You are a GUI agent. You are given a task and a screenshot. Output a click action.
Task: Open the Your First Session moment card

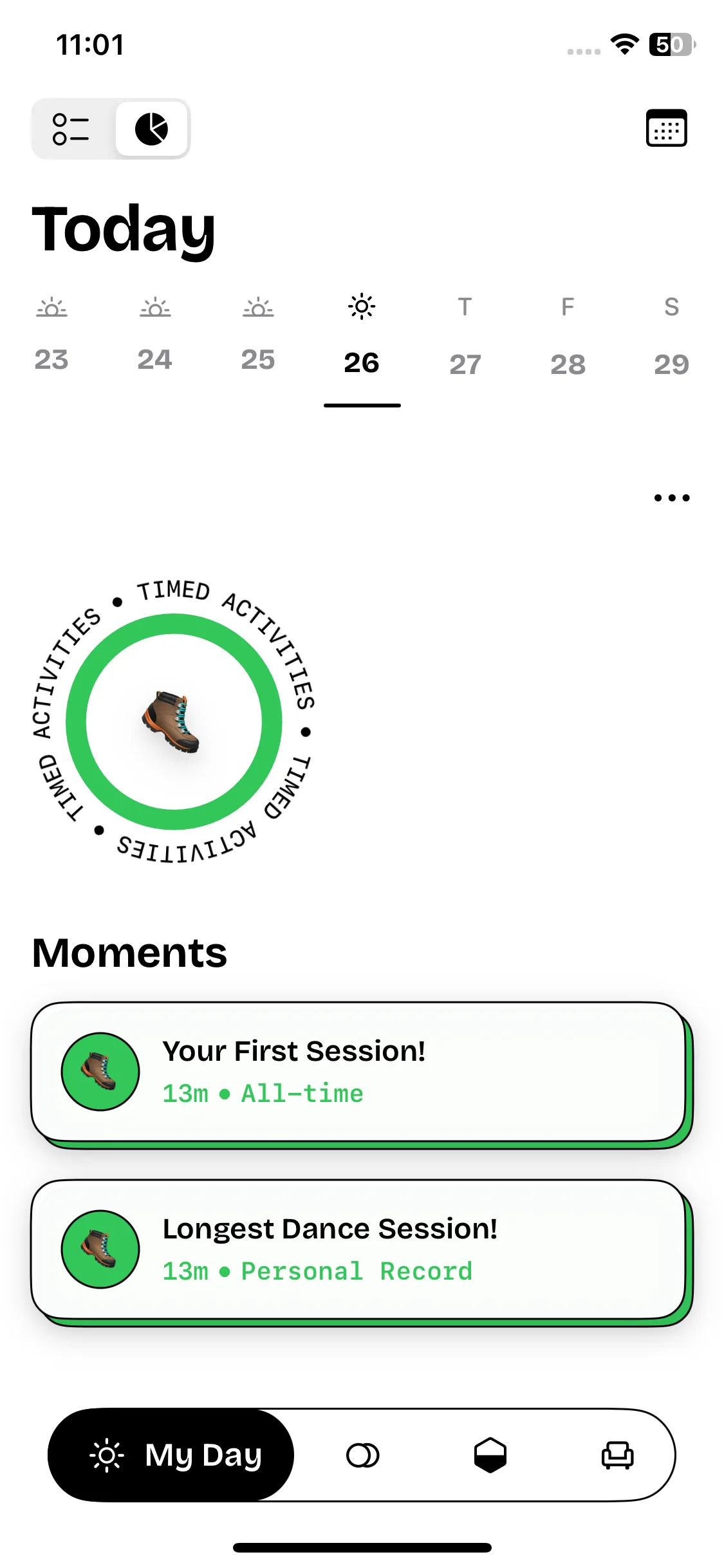[x=359, y=1072]
